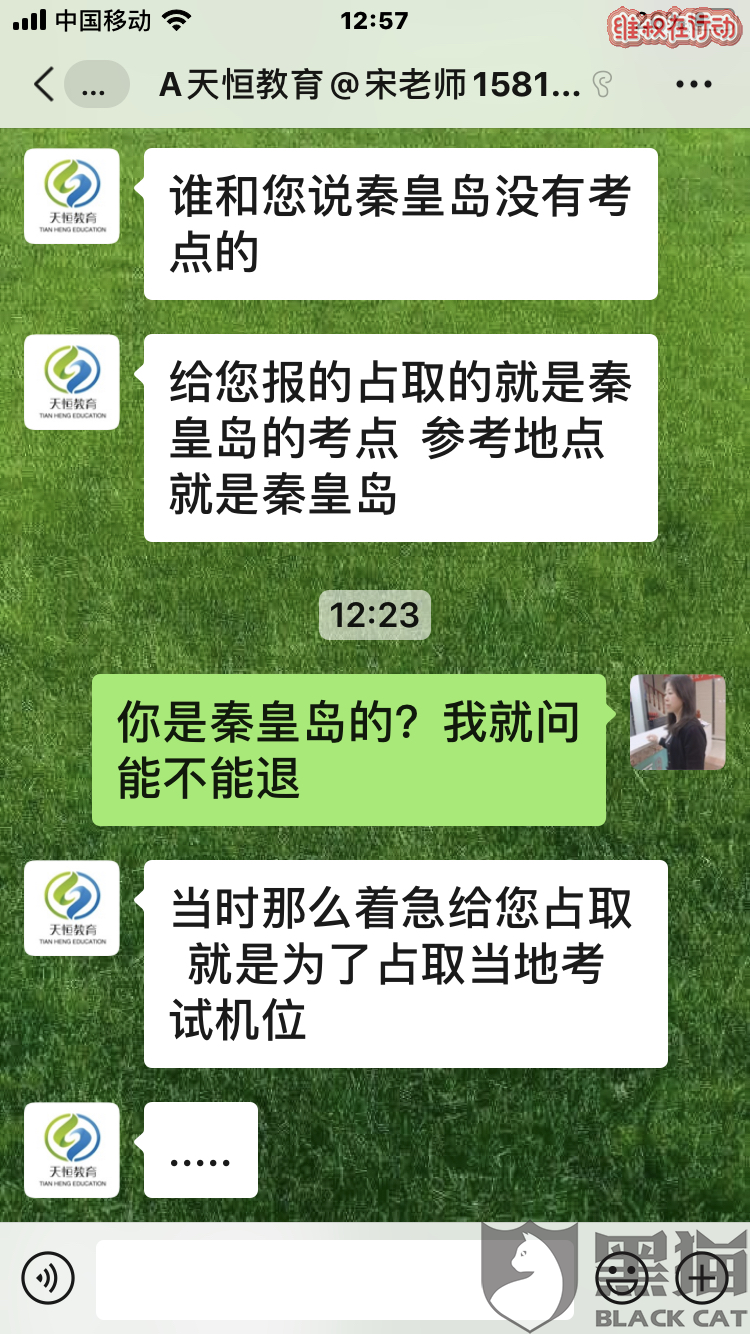Go back to the chat list

tap(44, 85)
